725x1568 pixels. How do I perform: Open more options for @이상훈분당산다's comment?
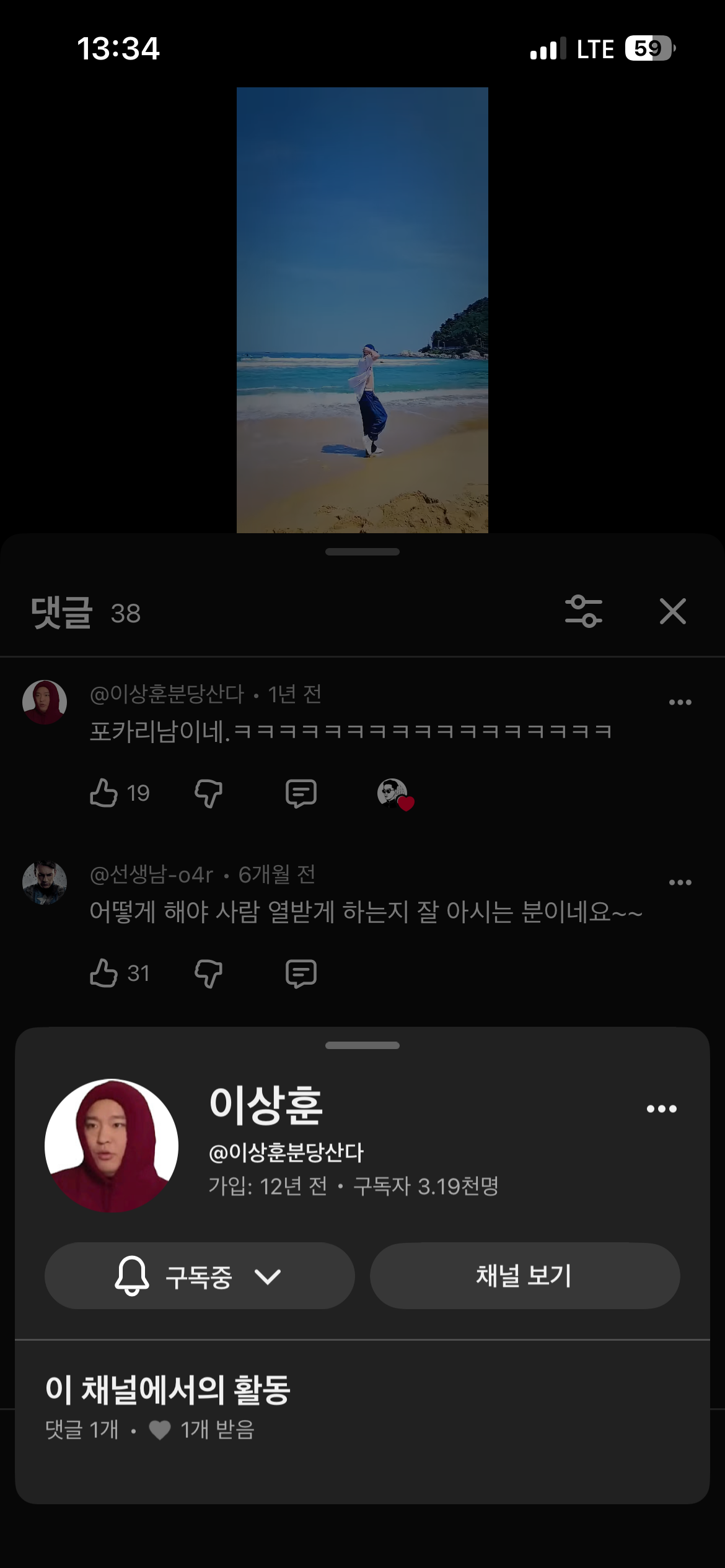pyautogui.click(x=680, y=702)
